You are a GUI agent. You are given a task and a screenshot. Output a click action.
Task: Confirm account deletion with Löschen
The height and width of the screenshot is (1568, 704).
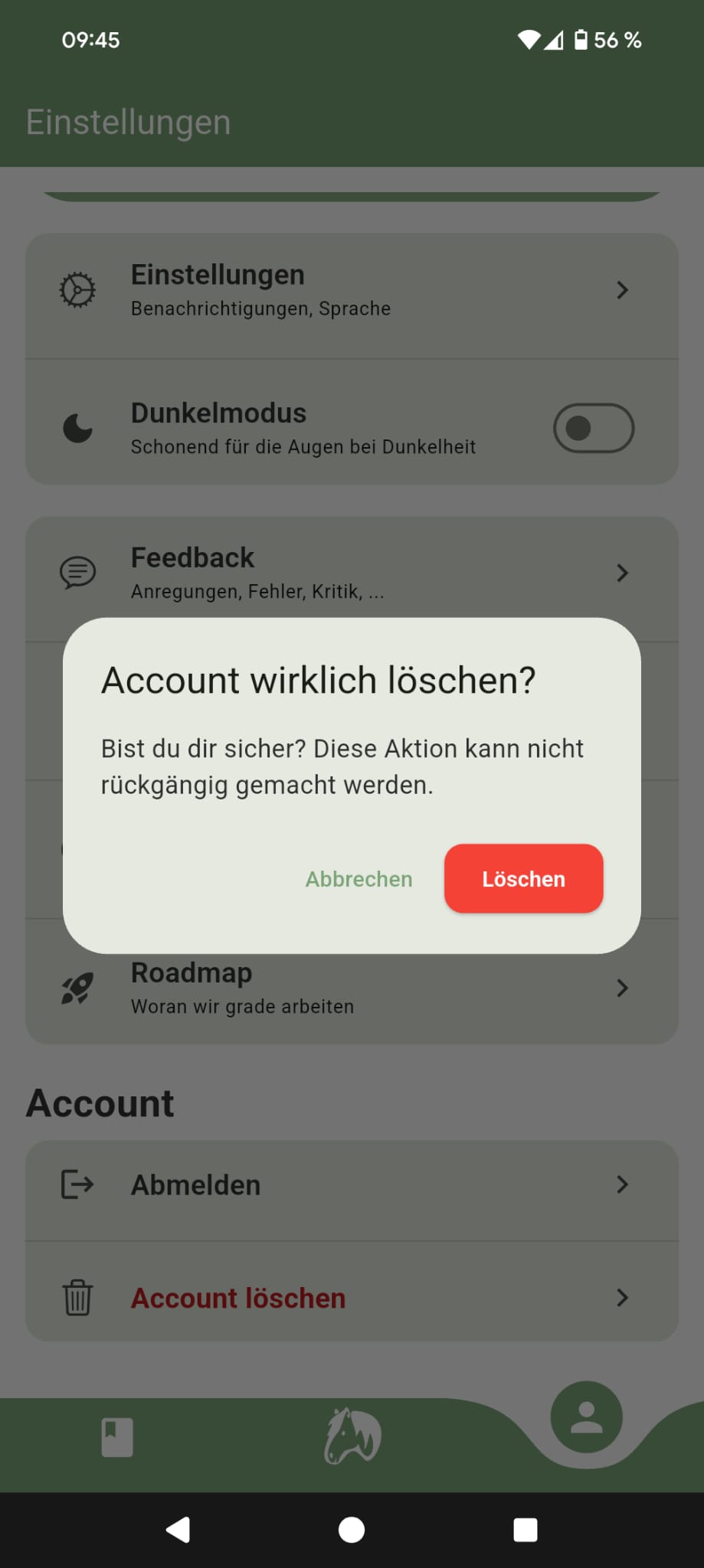click(x=523, y=878)
